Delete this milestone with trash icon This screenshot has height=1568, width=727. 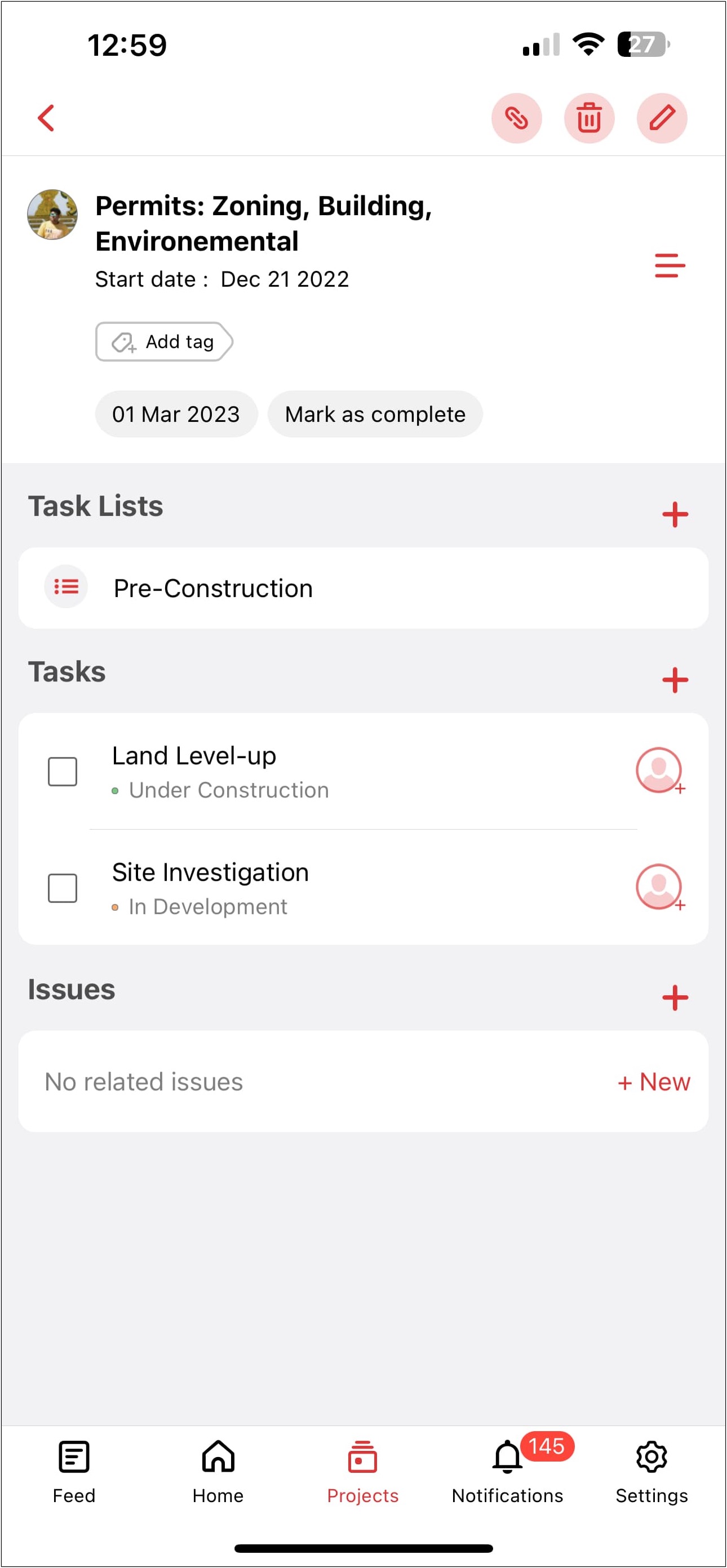pyautogui.click(x=589, y=118)
